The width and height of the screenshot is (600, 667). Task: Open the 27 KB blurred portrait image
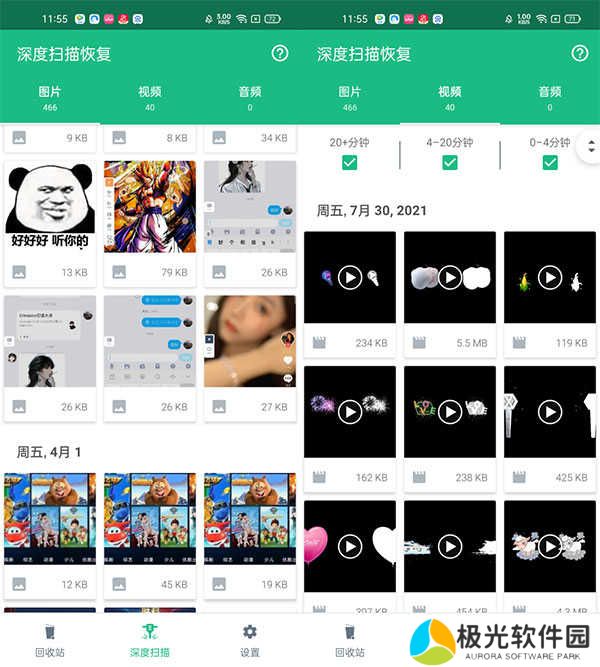click(250, 341)
